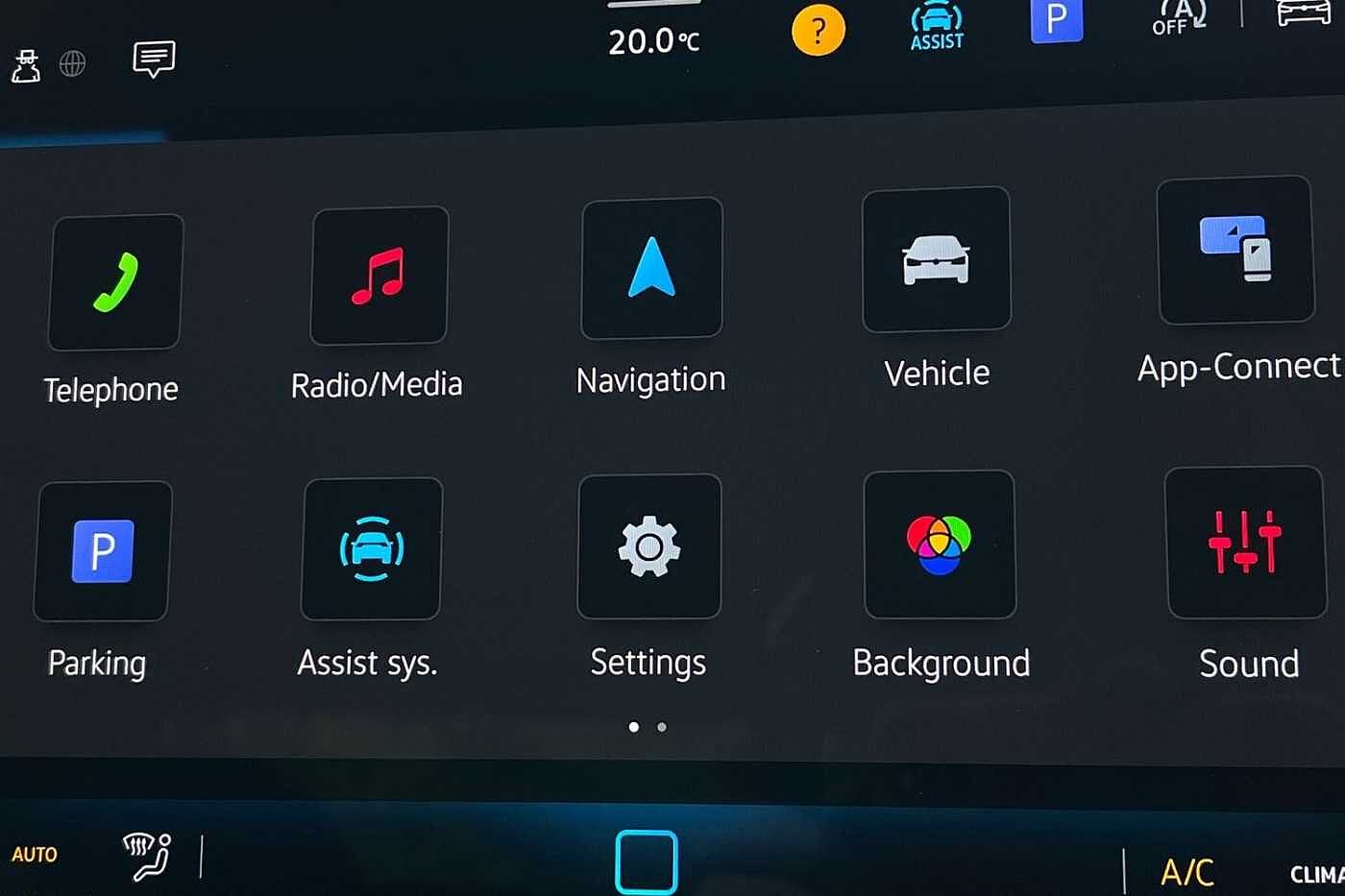Adjust Sound settings
Screen dimensions: 1345x896
coord(1245,543)
